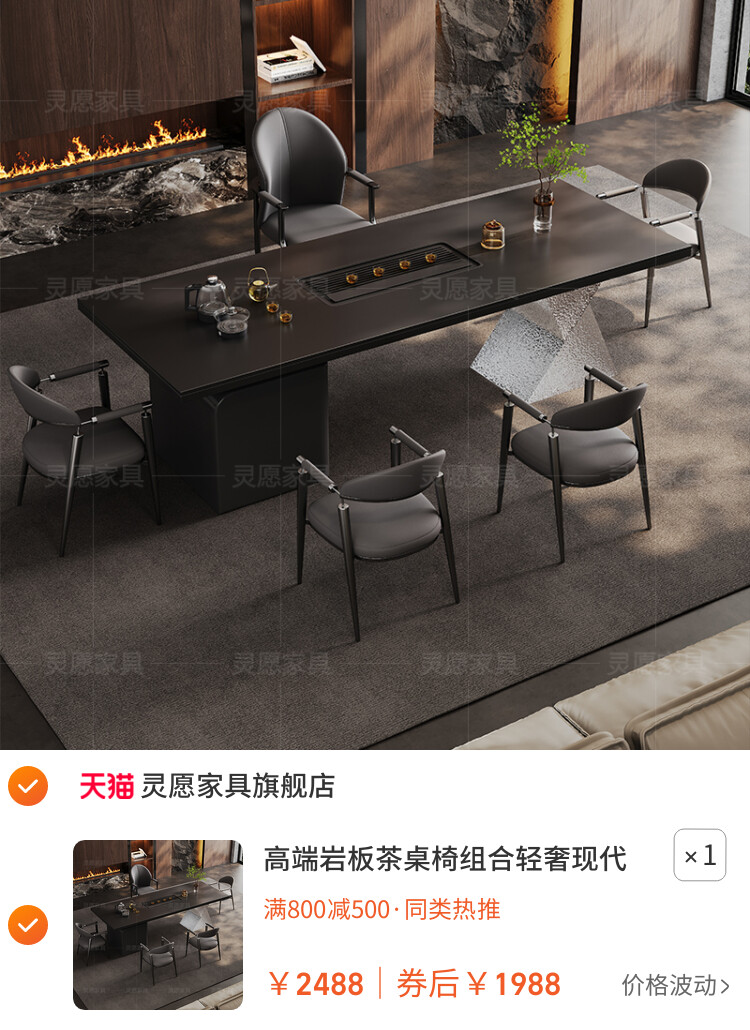Uncheck the 灵愿家具旗舰店 store checkbox
Image resolution: width=750 pixels, height=1030 pixels.
(27, 786)
